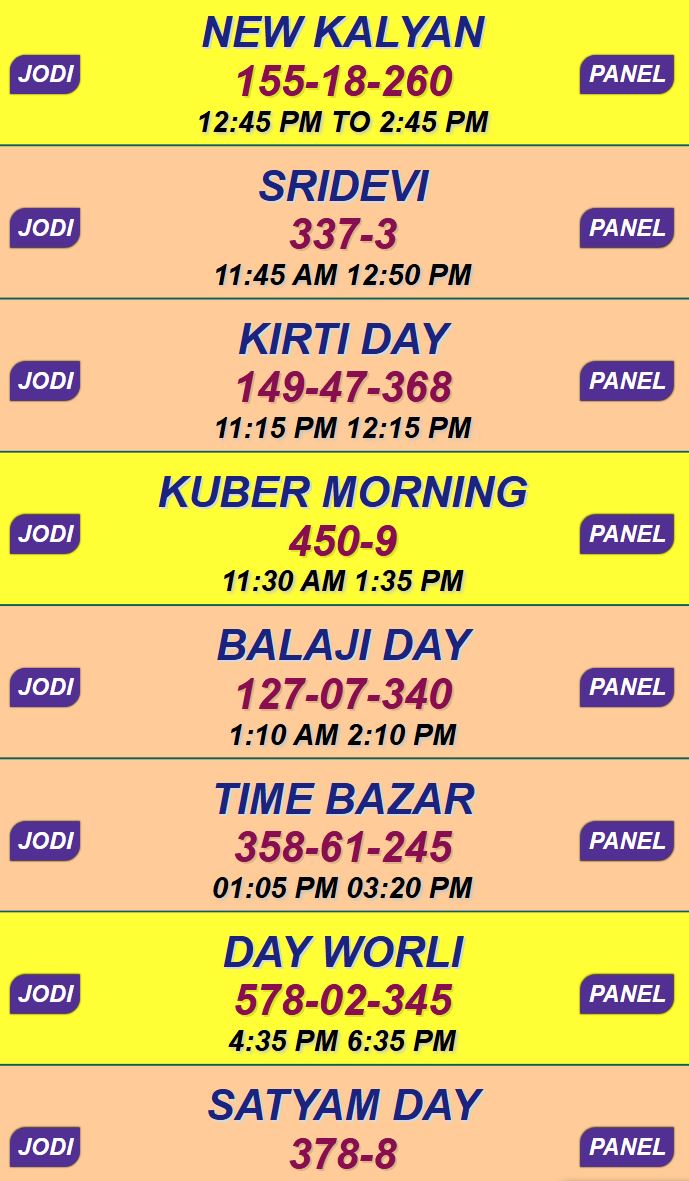View Kuber Morning JODI chart
This screenshot has height=1181, width=689.
(x=45, y=534)
